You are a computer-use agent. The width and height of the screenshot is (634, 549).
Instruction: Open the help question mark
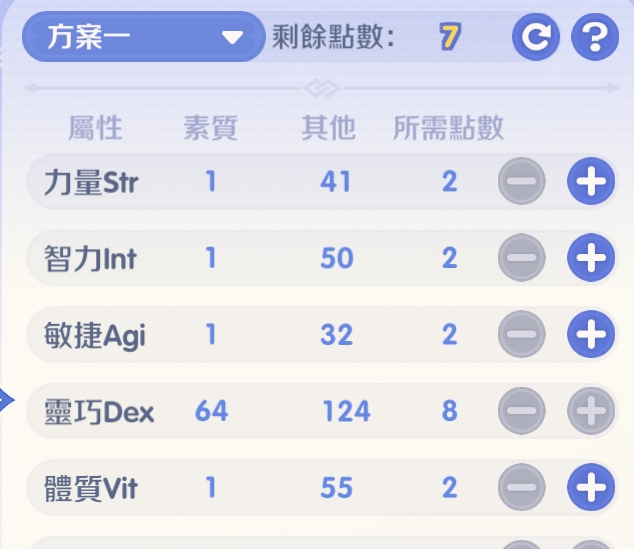(594, 38)
